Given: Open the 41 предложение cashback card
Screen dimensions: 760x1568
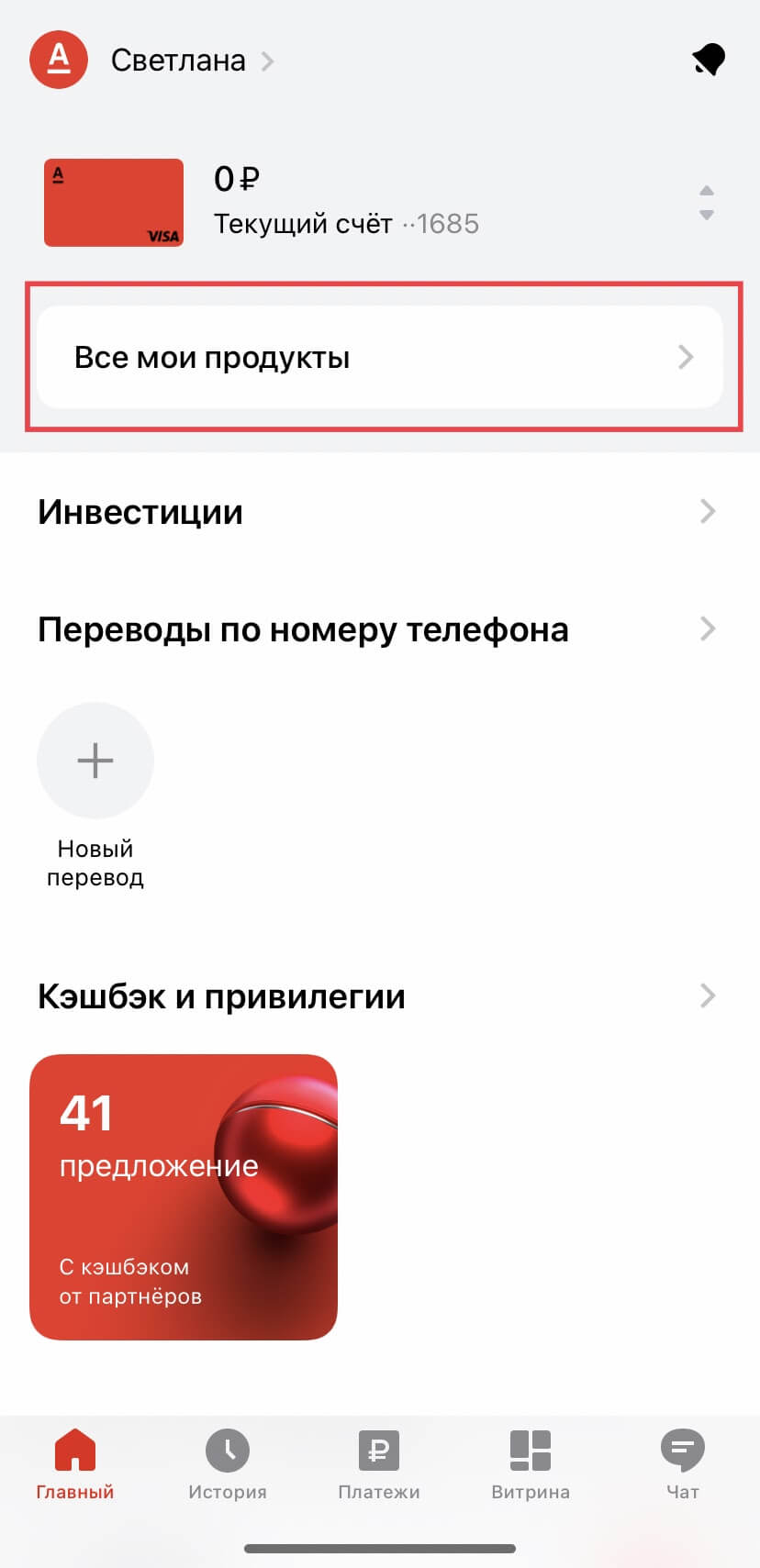Looking at the screenshot, I should pos(184,1196).
